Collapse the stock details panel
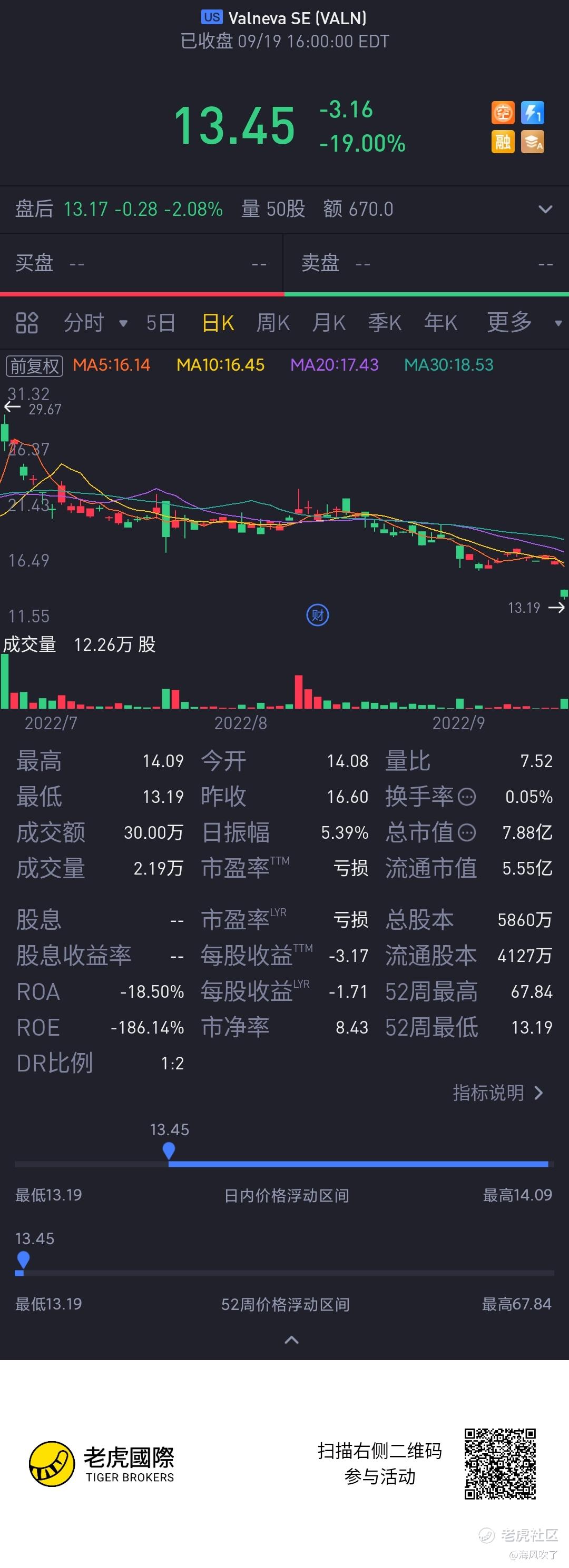Viewport: 569px width, 1568px height. click(x=292, y=1339)
